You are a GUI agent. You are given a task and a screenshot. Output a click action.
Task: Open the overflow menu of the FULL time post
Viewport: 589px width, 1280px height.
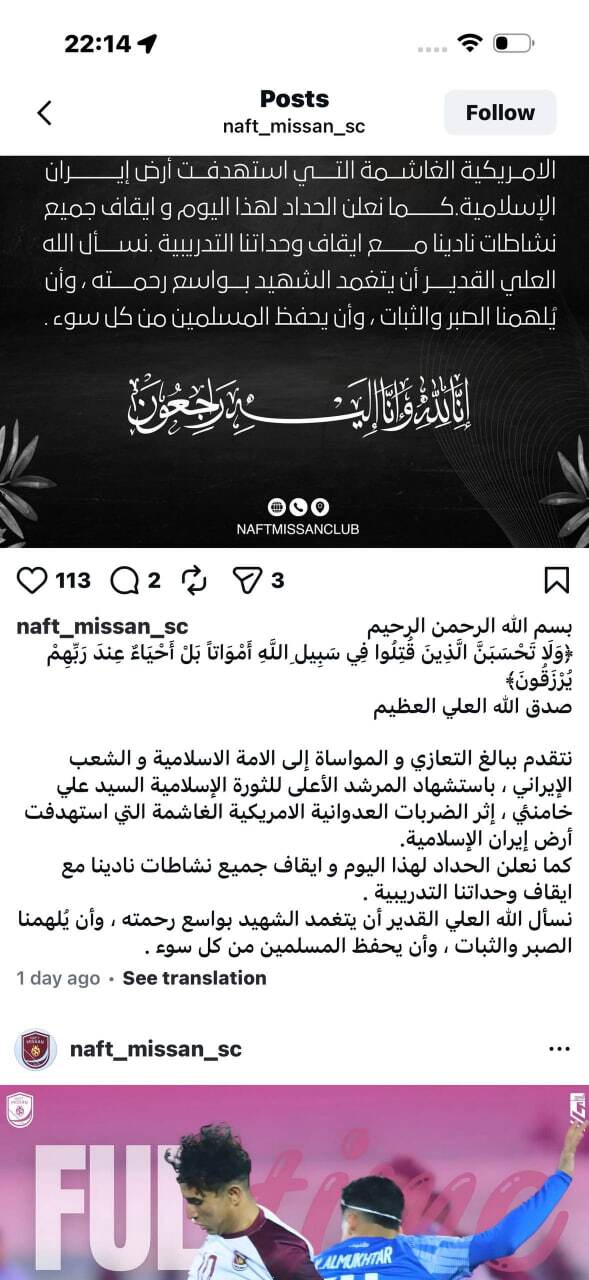[559, 1049]
